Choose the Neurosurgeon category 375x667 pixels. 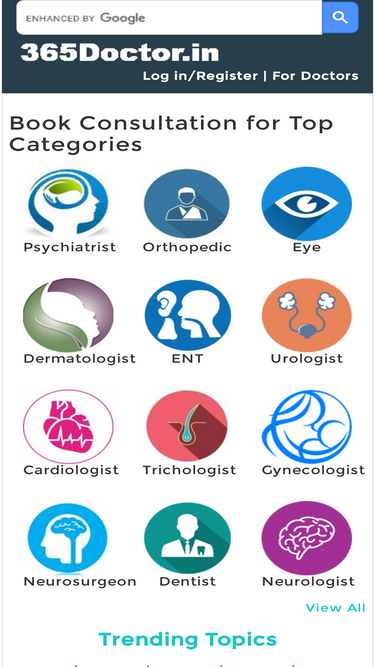coord(80,546)
